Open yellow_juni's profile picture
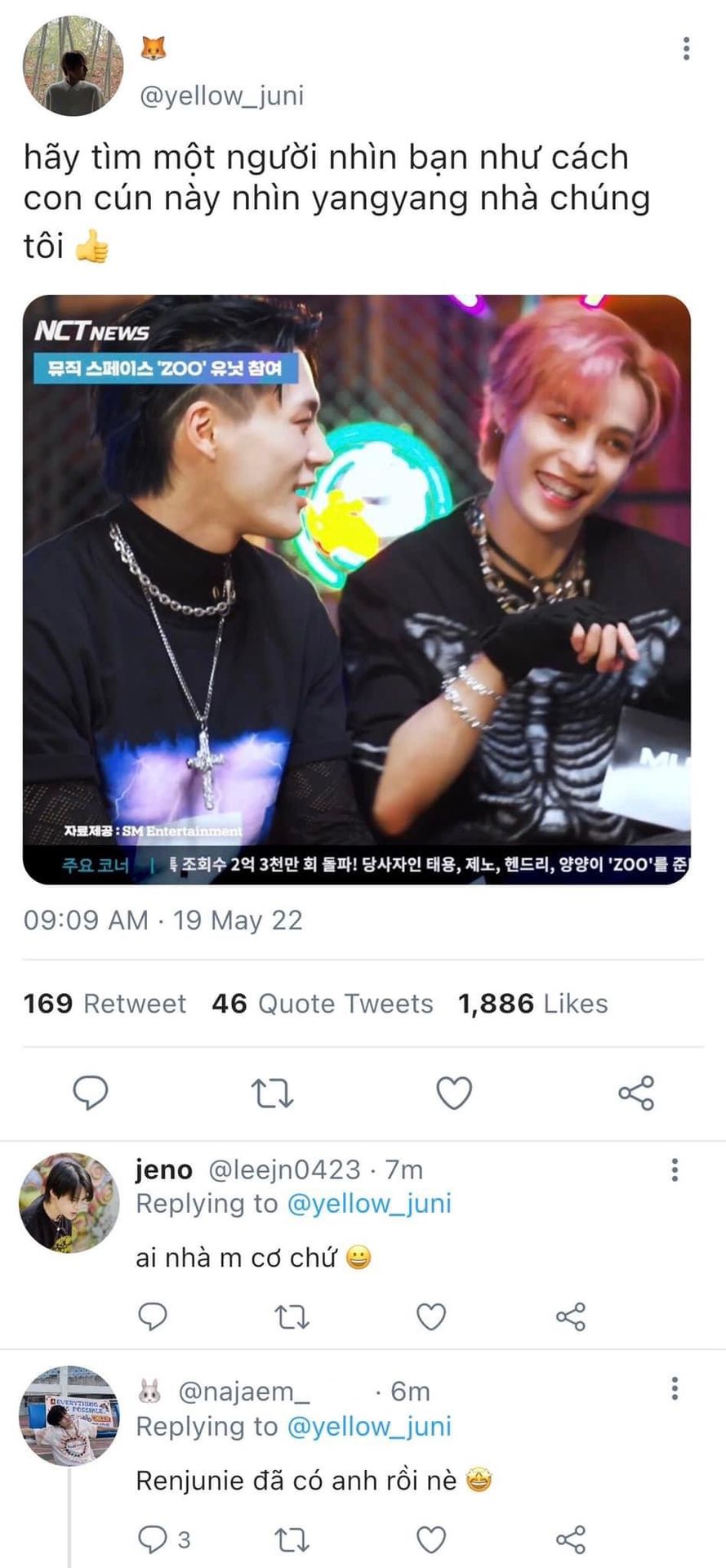The width and height of the screenshot is (726, 1568). click(x=73, y=65)
